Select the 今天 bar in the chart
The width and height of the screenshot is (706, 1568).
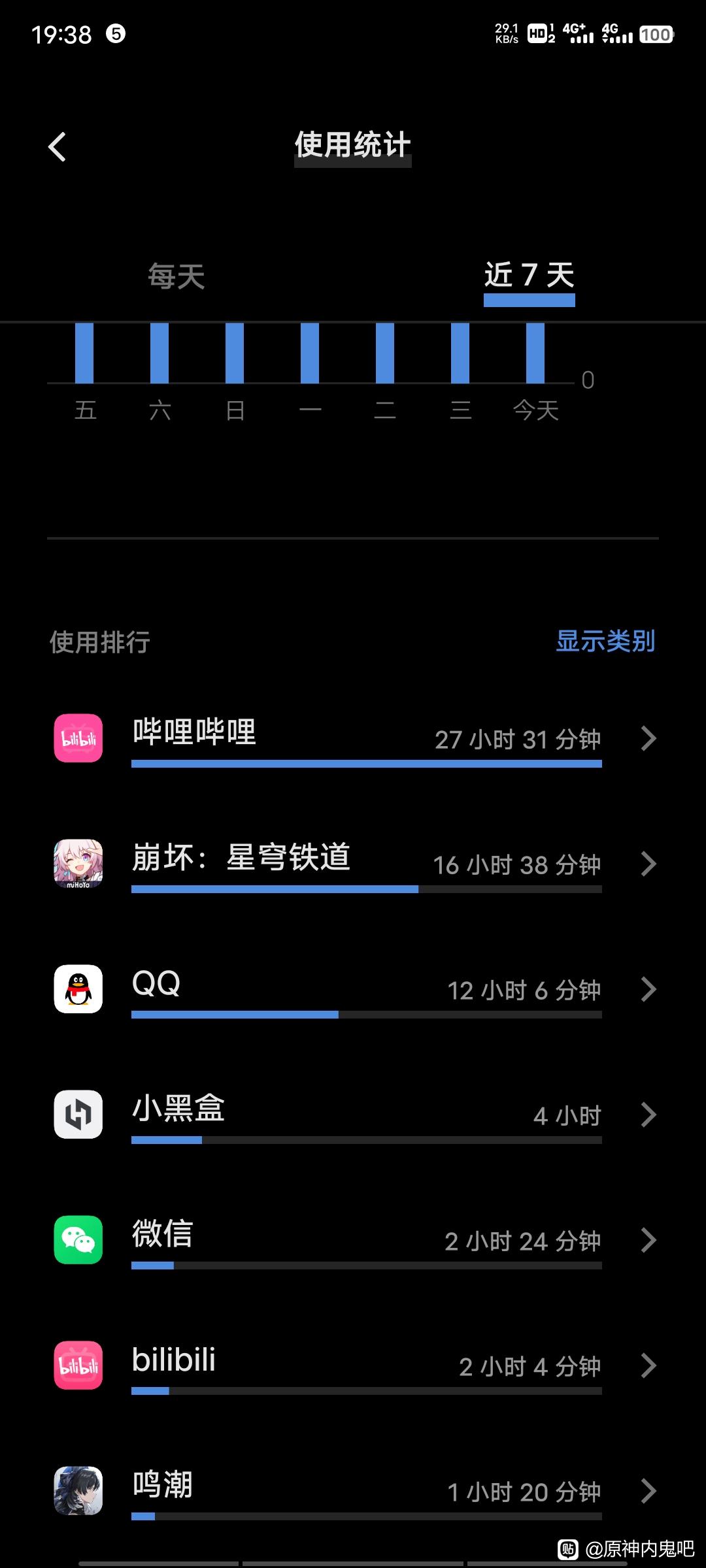click(x=535, y=353)
